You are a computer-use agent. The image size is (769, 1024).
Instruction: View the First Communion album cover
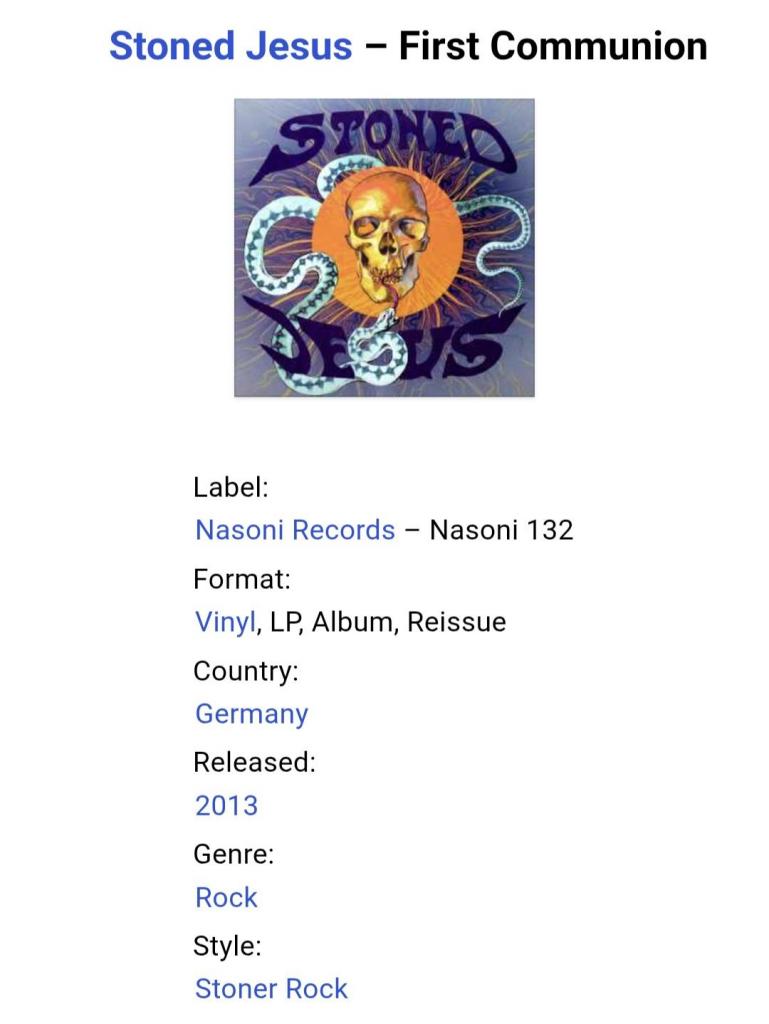point(384,247)
